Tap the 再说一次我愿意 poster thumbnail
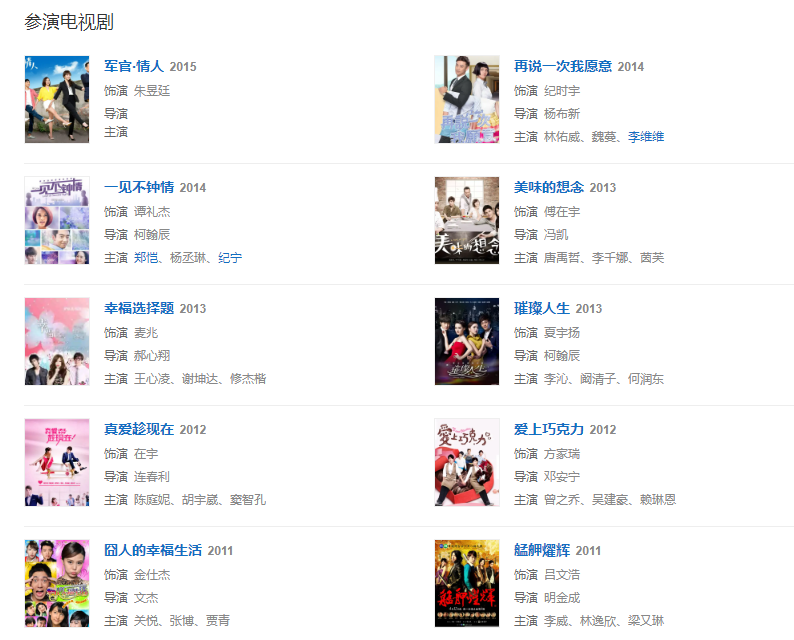This screenshot has height=640, width=794. (467, 99)
